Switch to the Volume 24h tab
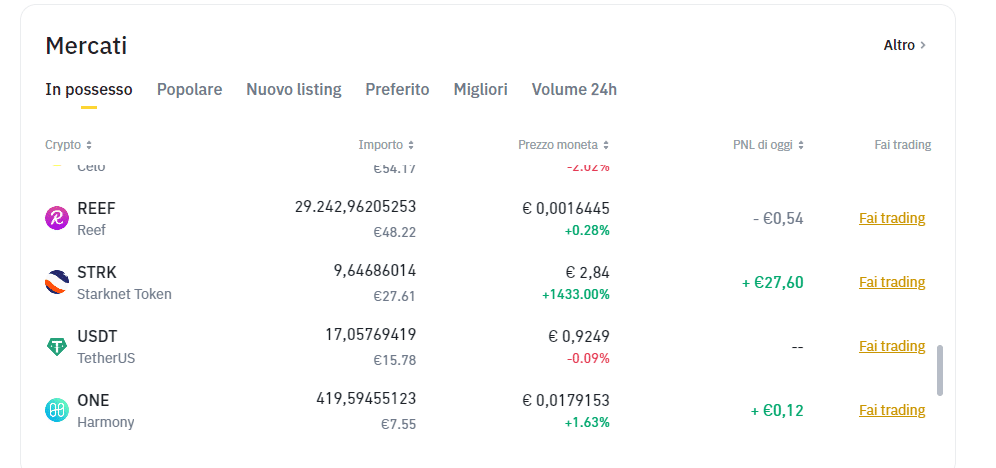Image resolution: width=996 pixels, height=468 pixels. point(574,89)
